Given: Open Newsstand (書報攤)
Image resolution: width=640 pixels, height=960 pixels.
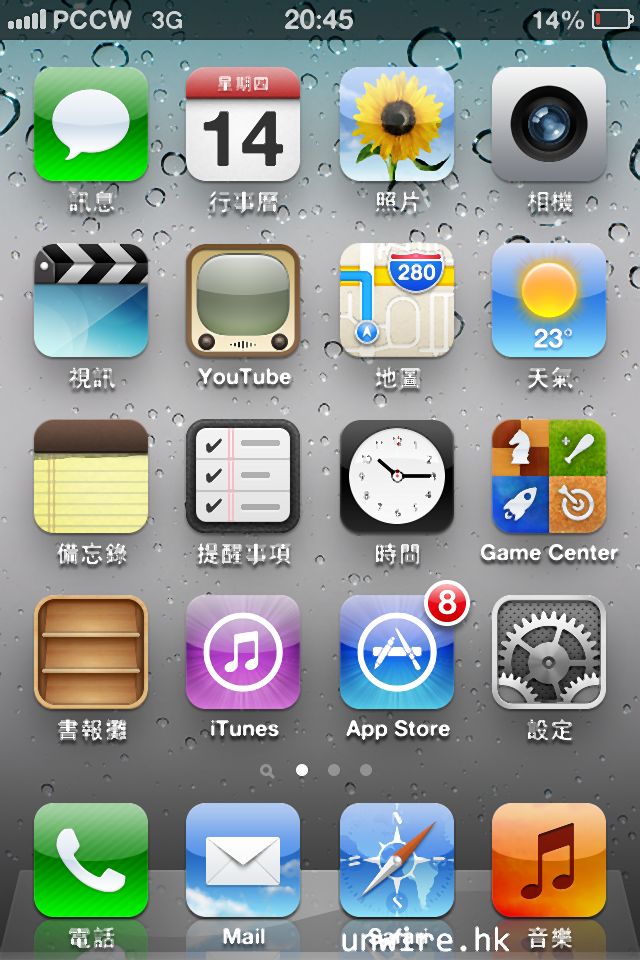Looking at the screenshot, I should click(91, 653).
